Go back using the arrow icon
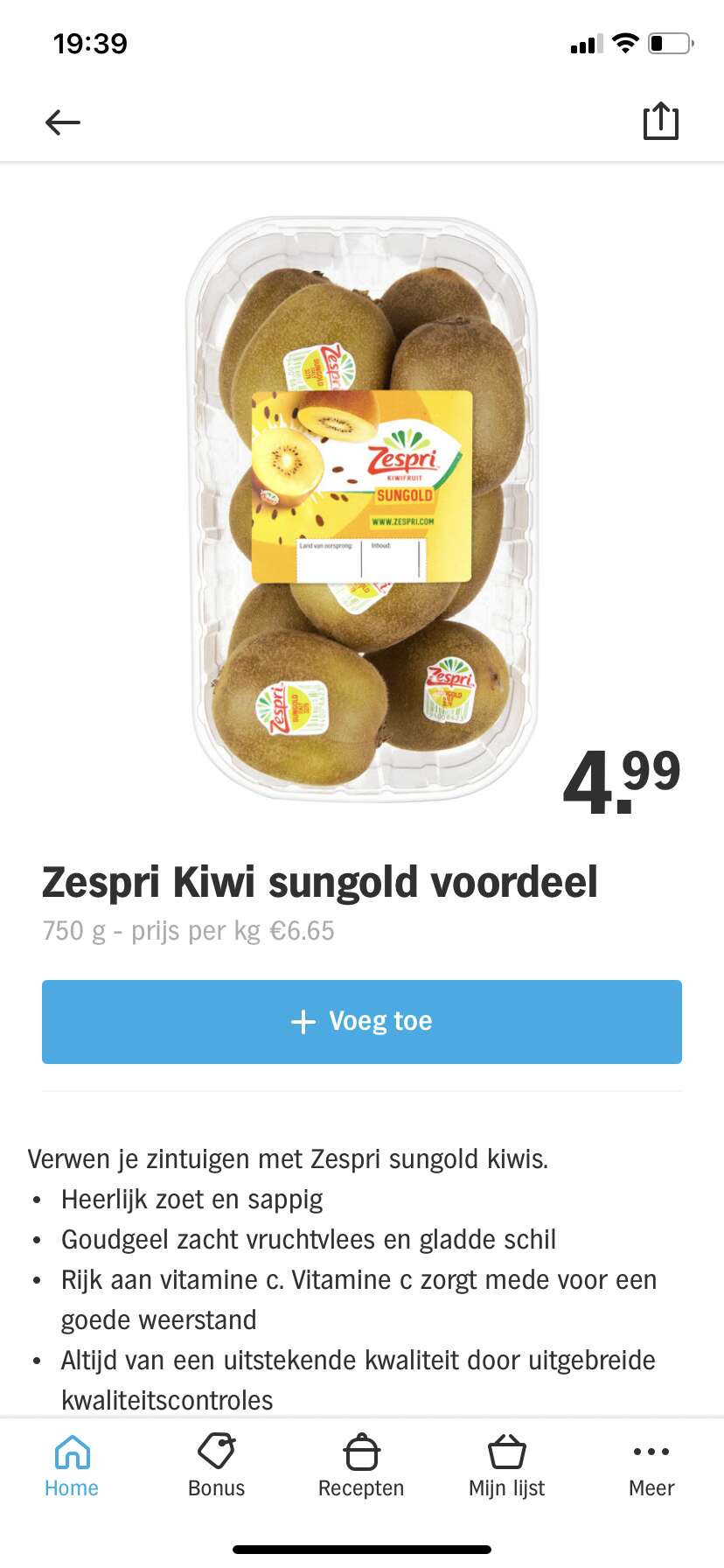 (63, 122)
